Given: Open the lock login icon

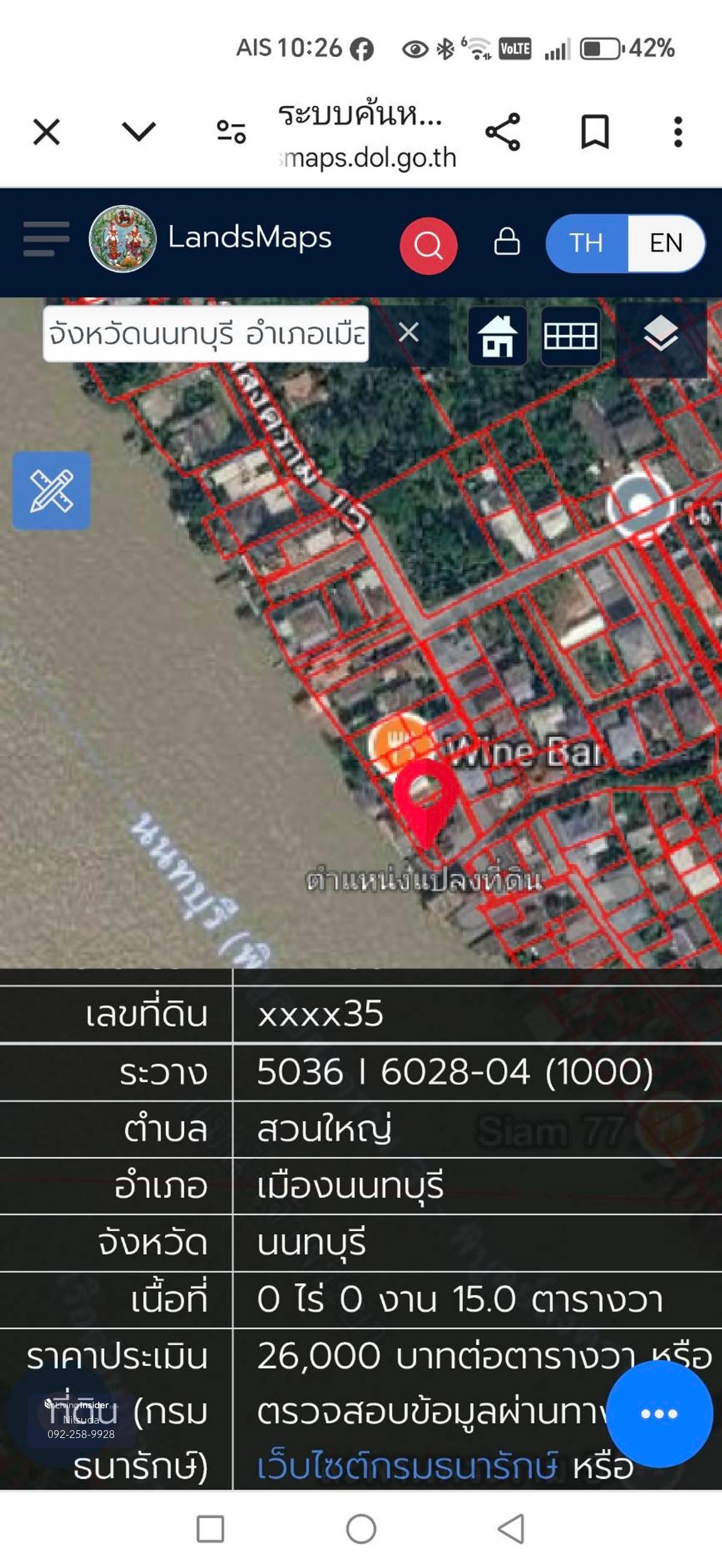Looking at the screenshot, I should (507, 241).
